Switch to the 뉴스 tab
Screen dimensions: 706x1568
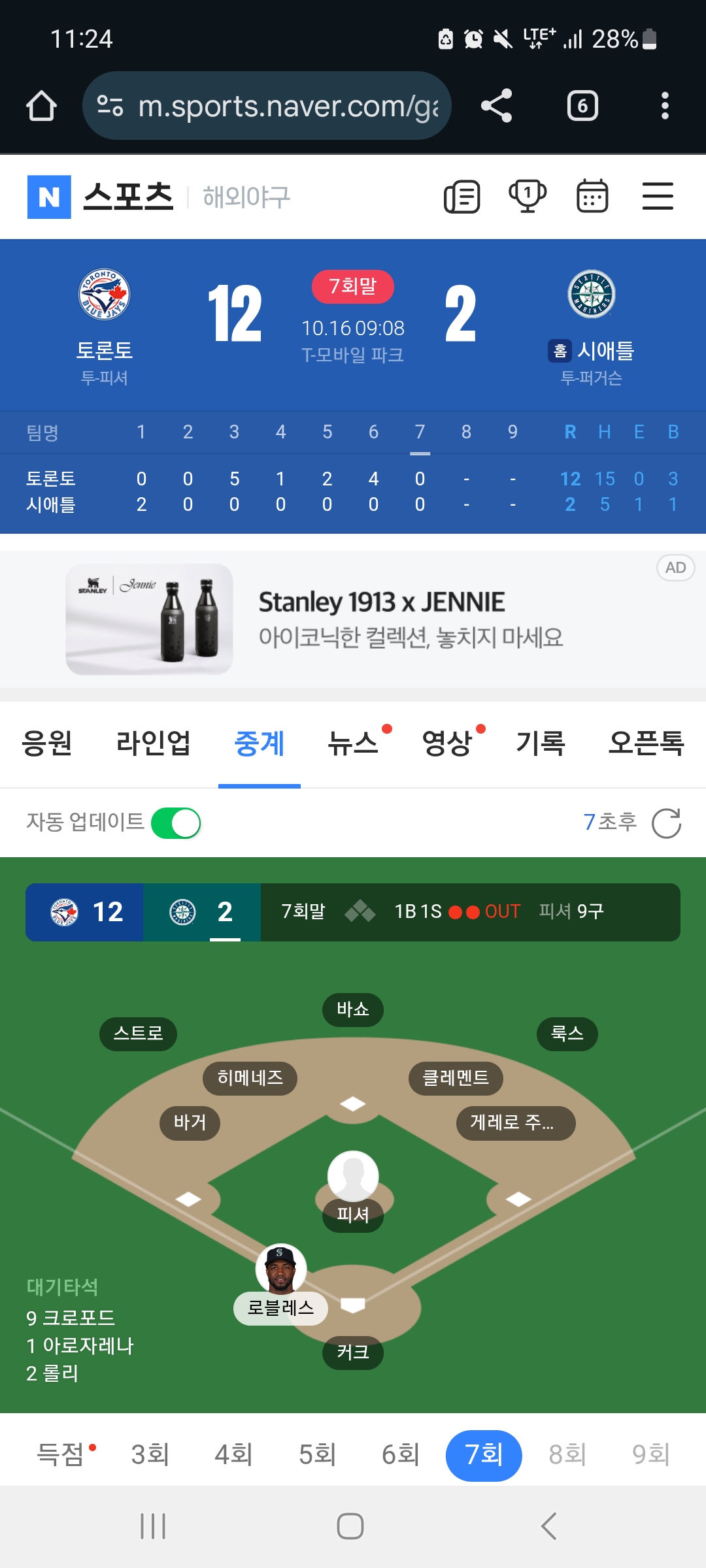click(x=353, y=743)
